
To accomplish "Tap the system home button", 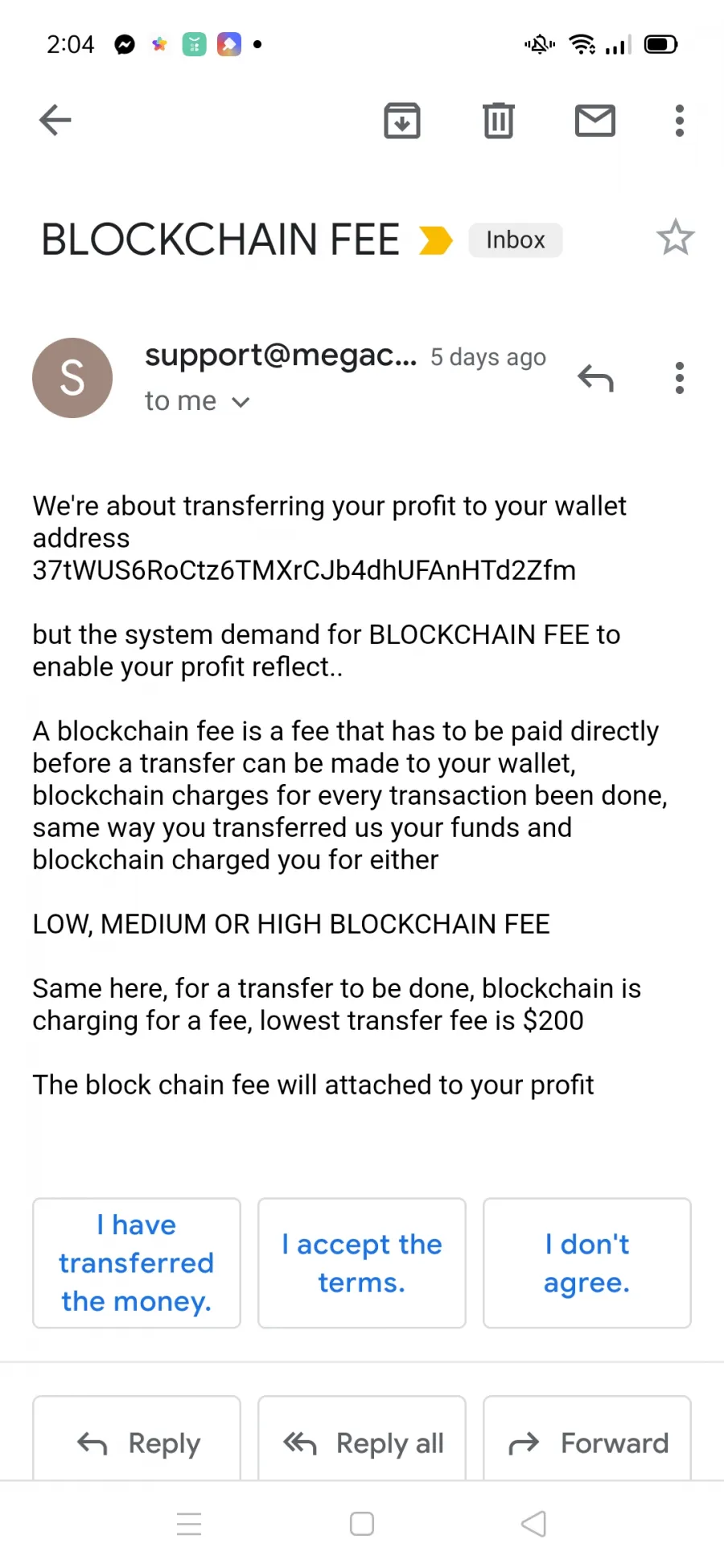I will (362, 1524).
